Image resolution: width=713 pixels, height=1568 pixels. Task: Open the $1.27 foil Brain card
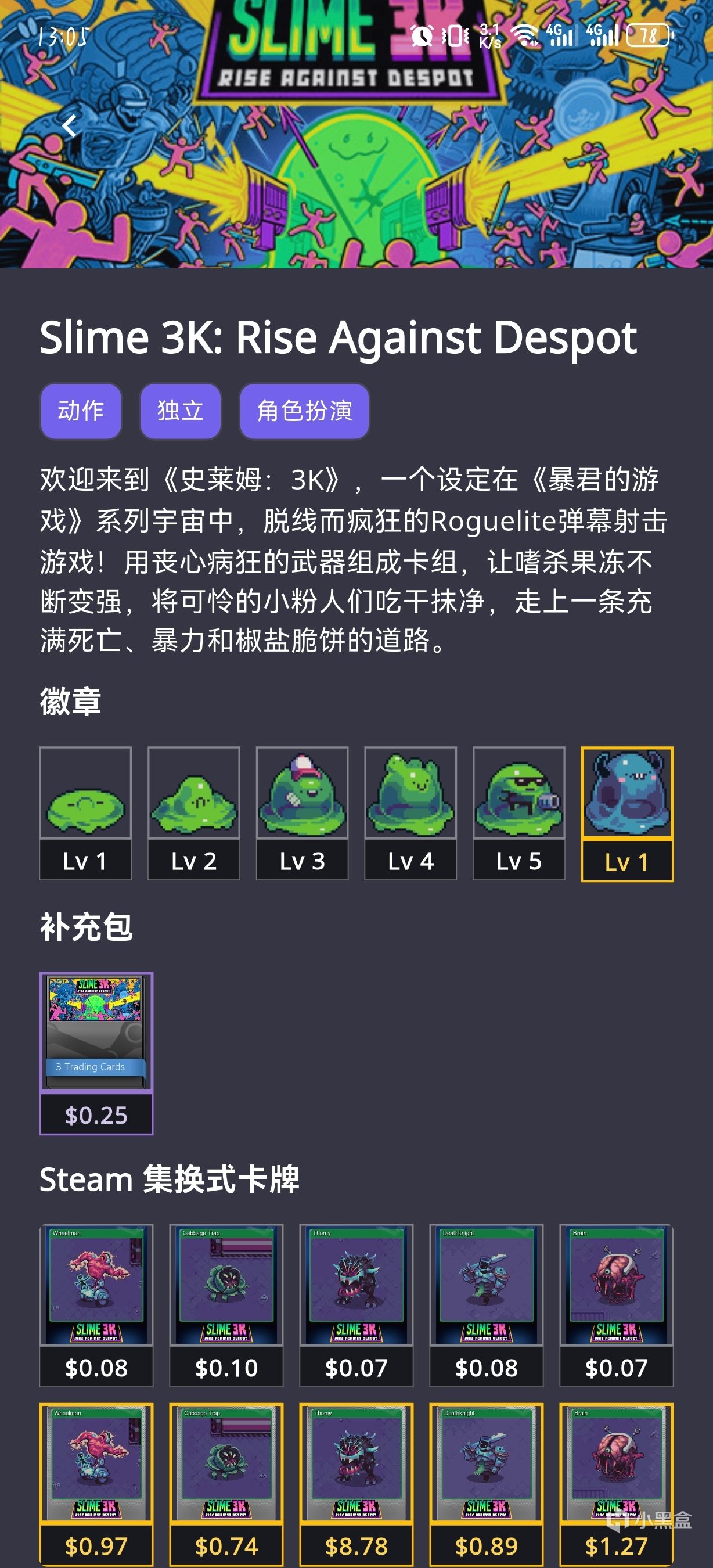pyautogui.click(x=616, y=1483)
